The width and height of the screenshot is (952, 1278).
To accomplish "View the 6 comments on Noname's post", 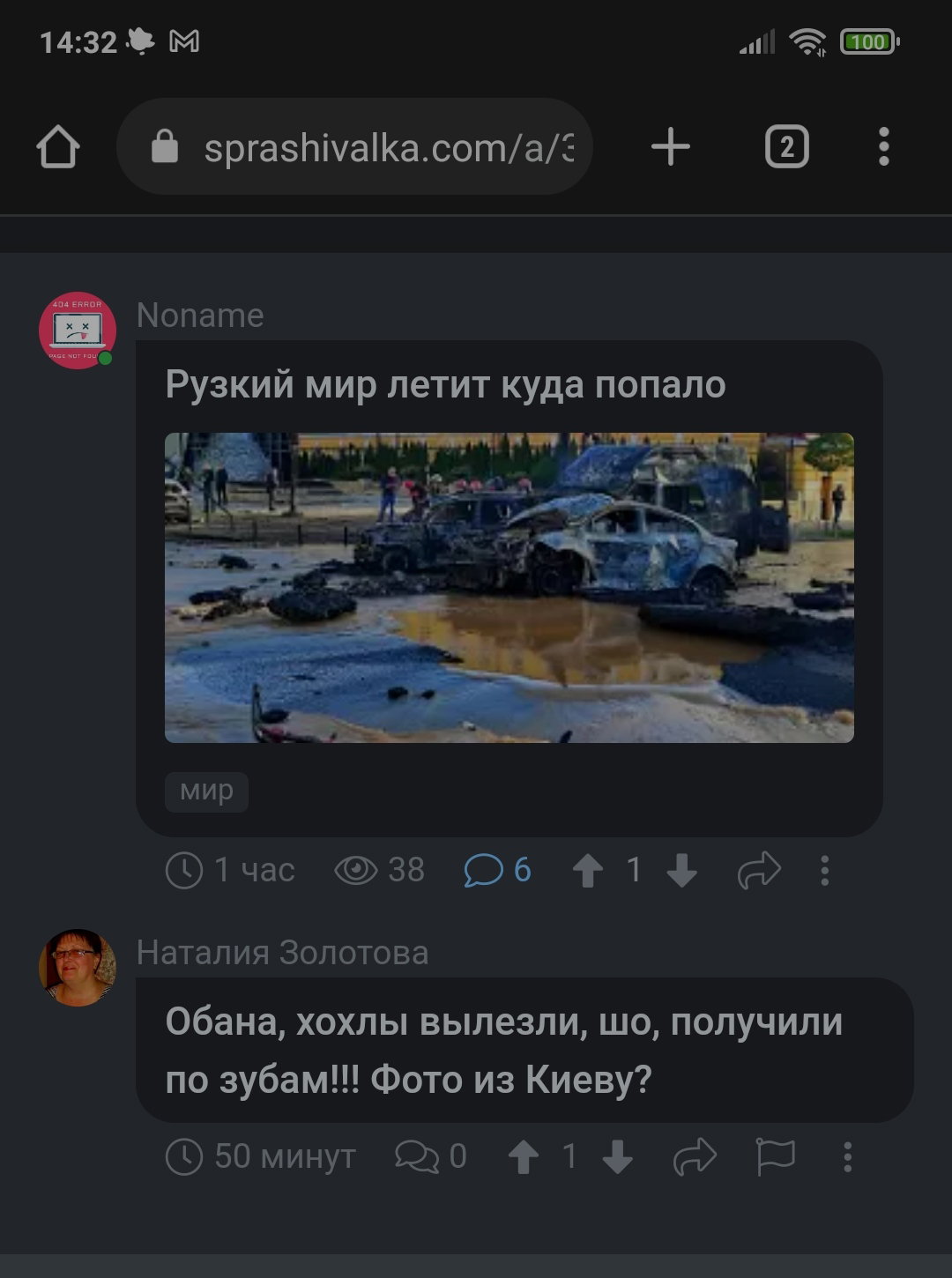I will tap(498, 870).
